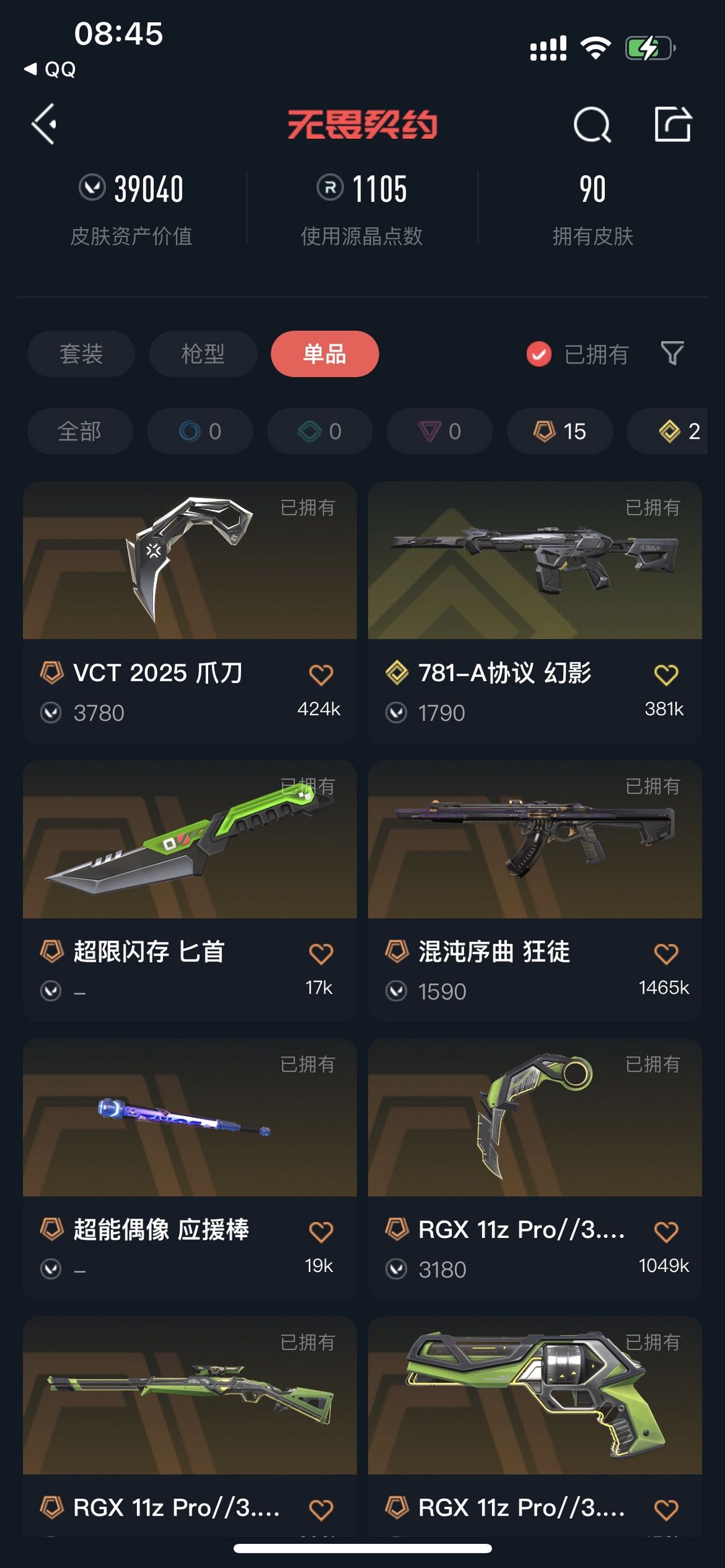Screen dimensions: 725x1568
Task: Open the VCT 2025 爪刀 skin card
Action: tap(189, 612)
